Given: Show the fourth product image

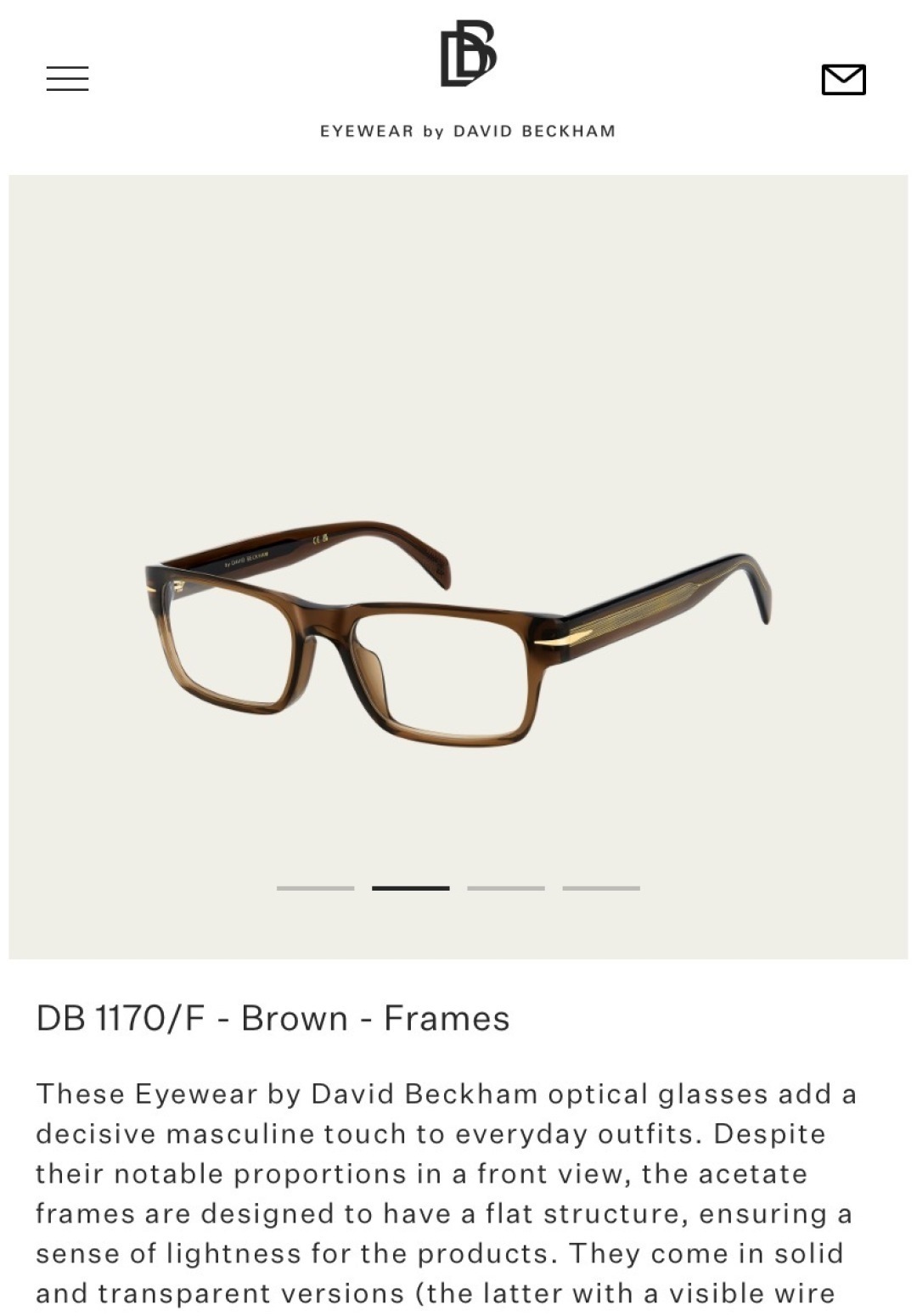Looking at the screenshot, I should coord(601,888).
